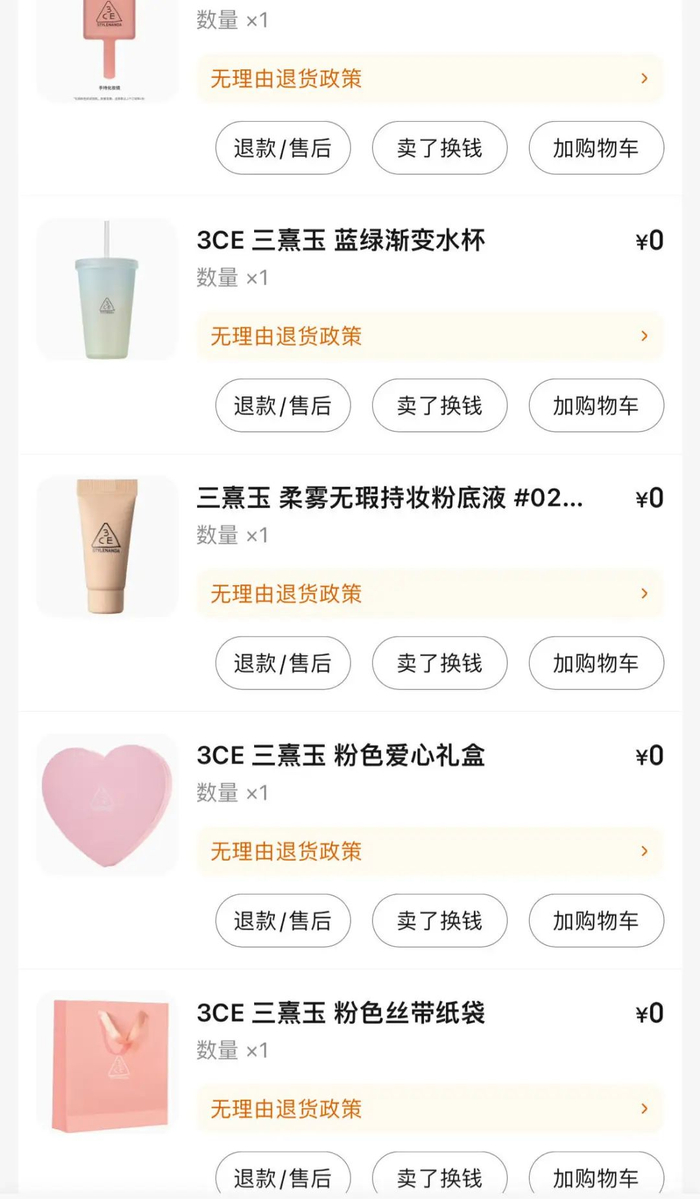
Task: Add the 粉色爱心礼盒 to the cart
Action: click(596, 920)
